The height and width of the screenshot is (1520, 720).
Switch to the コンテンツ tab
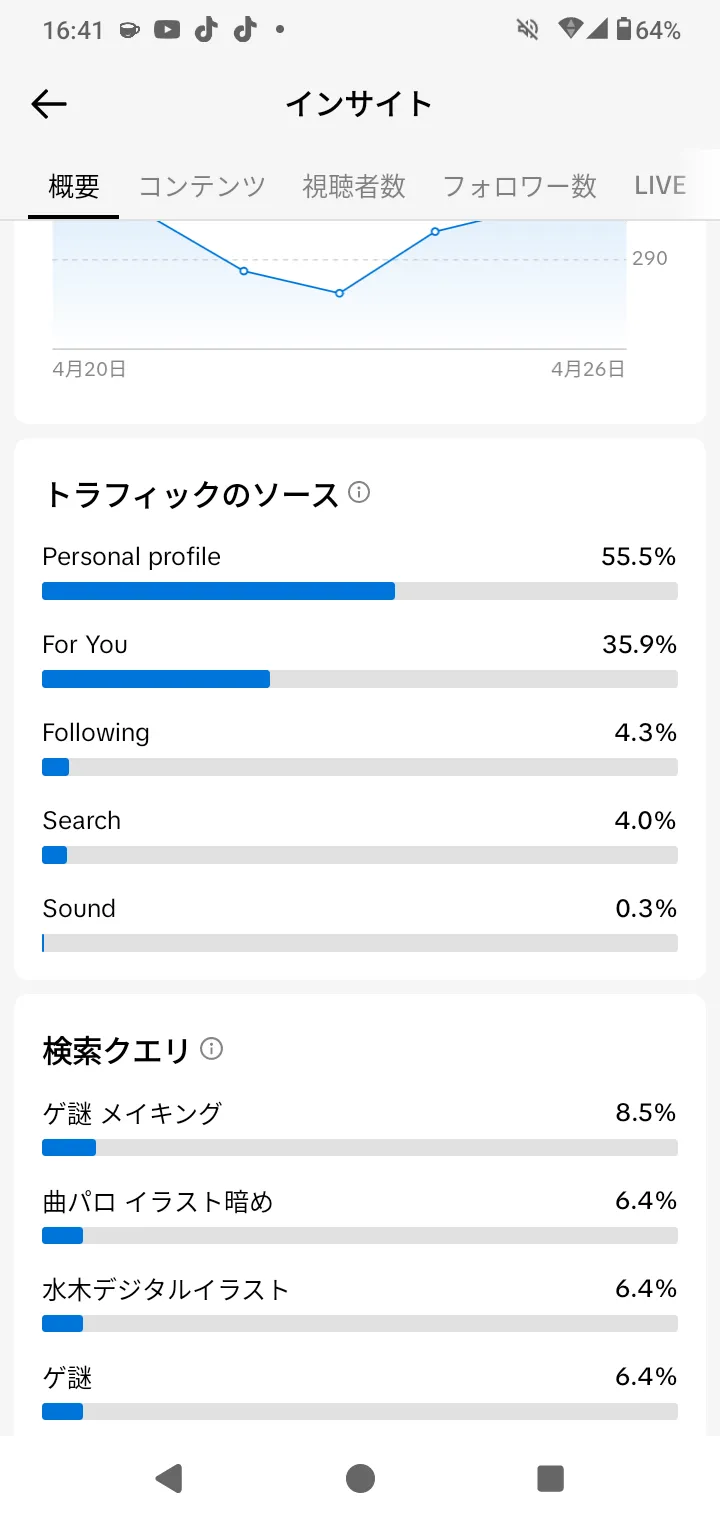tap(202, 186)
